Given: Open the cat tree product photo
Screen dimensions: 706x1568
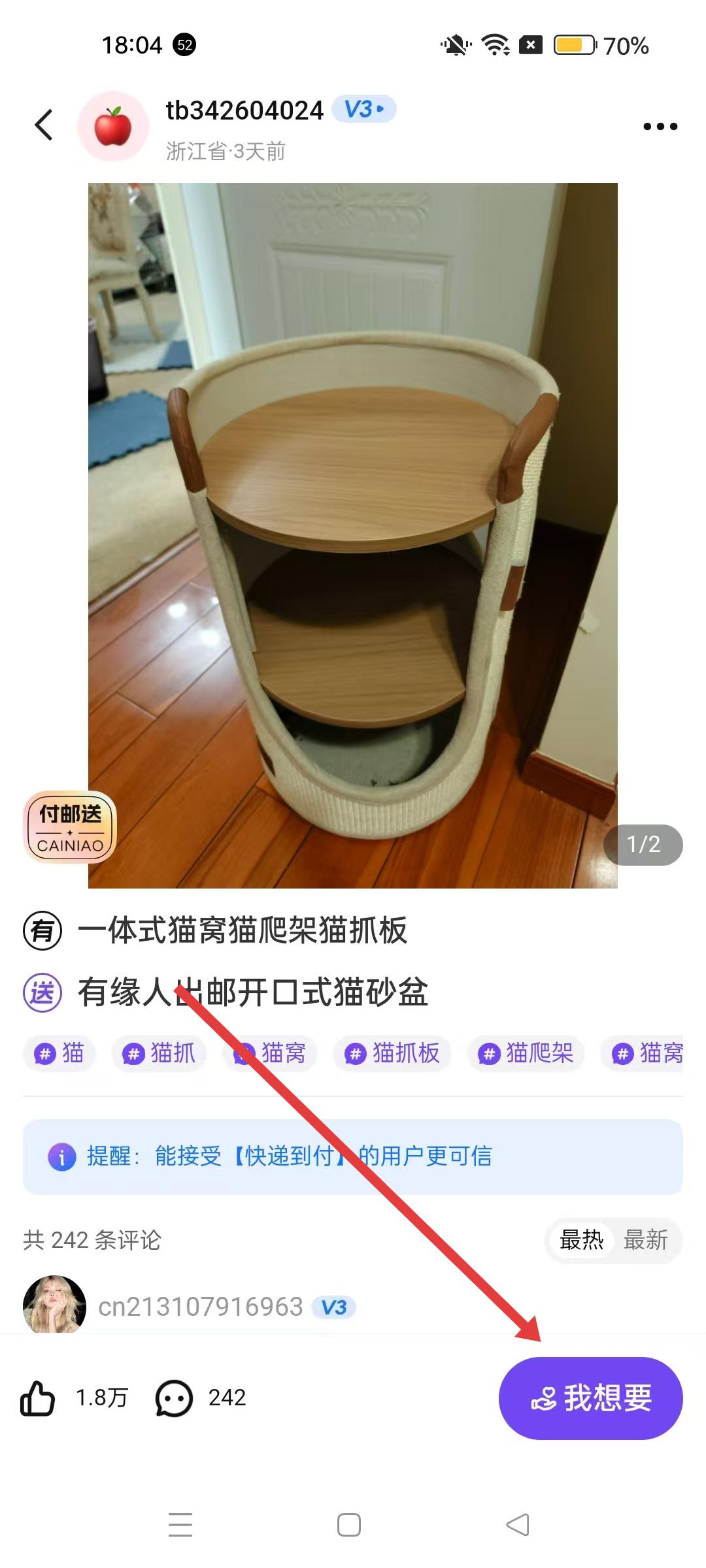Looking at the screenshot, I should tap(353, 535).
